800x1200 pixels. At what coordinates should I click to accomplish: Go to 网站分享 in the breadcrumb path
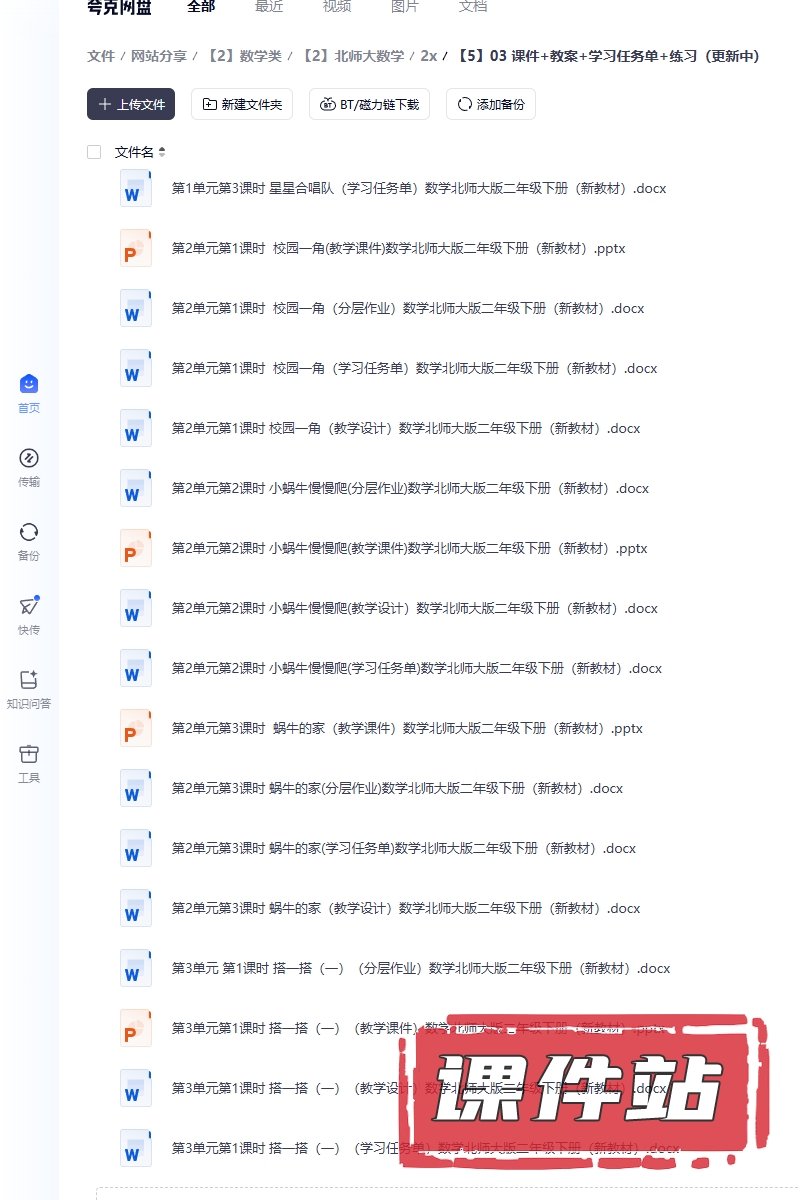[x=158, y=56]
